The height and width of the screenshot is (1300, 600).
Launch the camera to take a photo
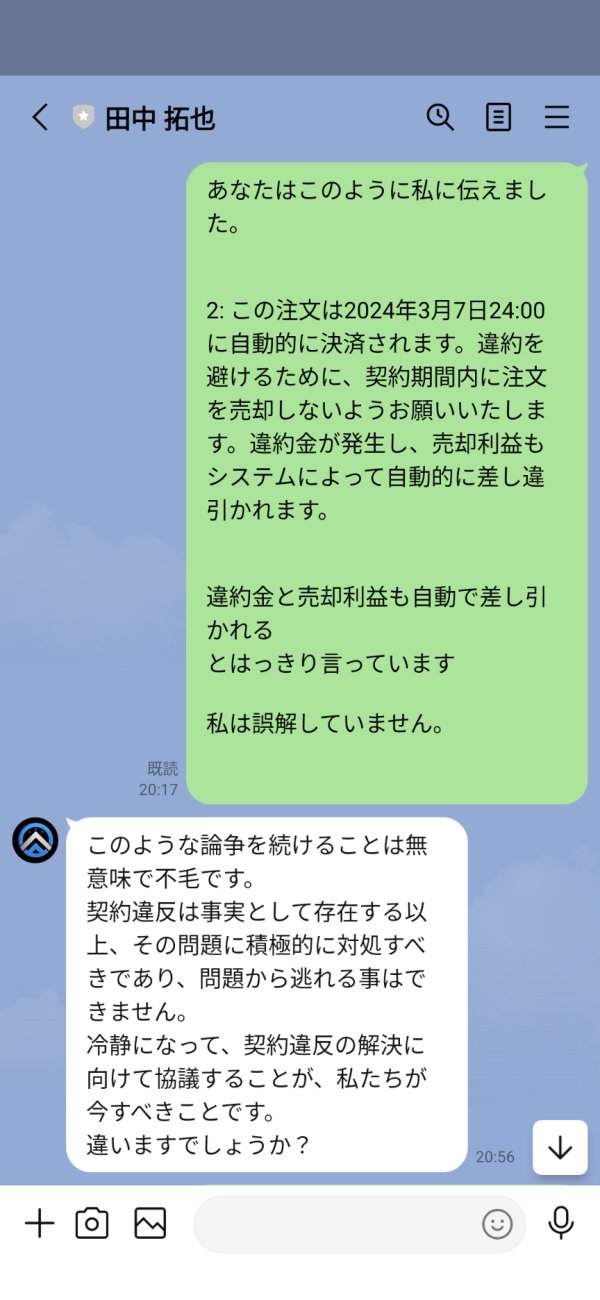click(x=92, y=1223)
